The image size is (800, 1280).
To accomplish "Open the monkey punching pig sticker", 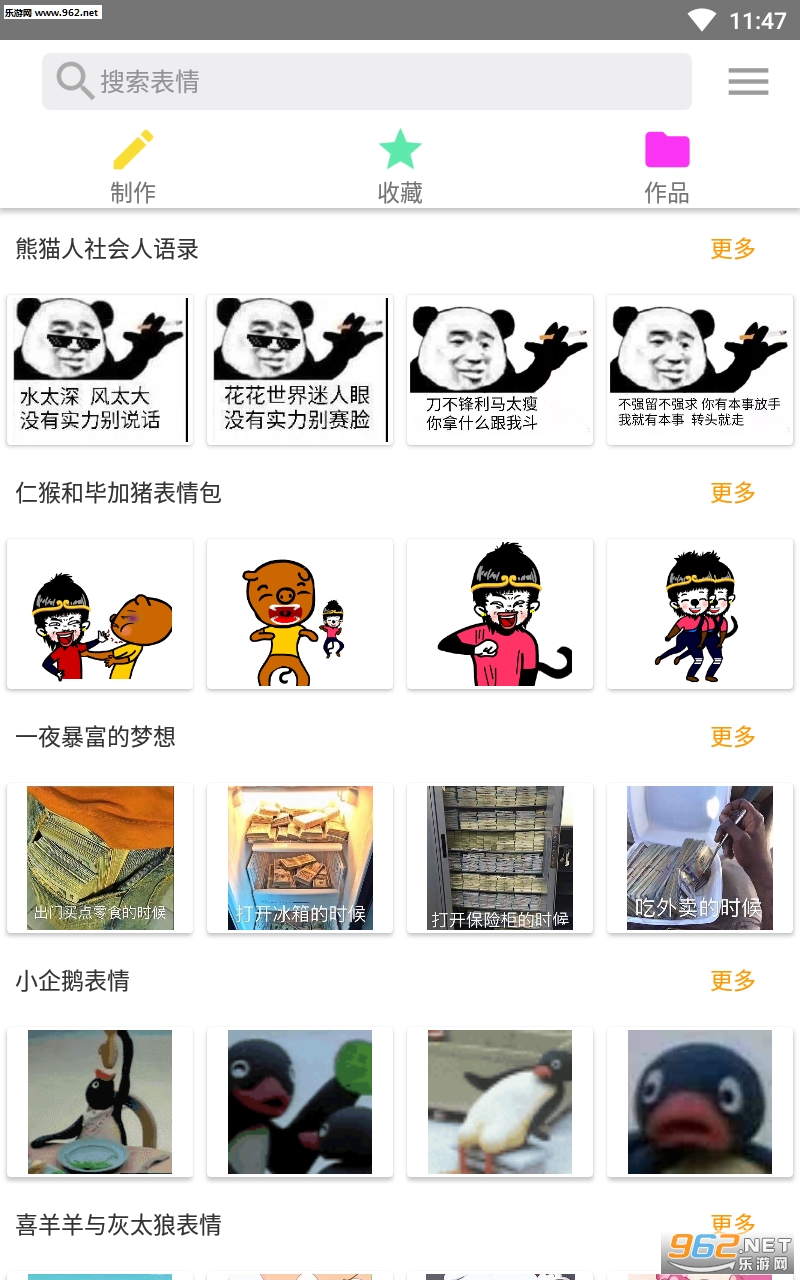I will point(100,614).
